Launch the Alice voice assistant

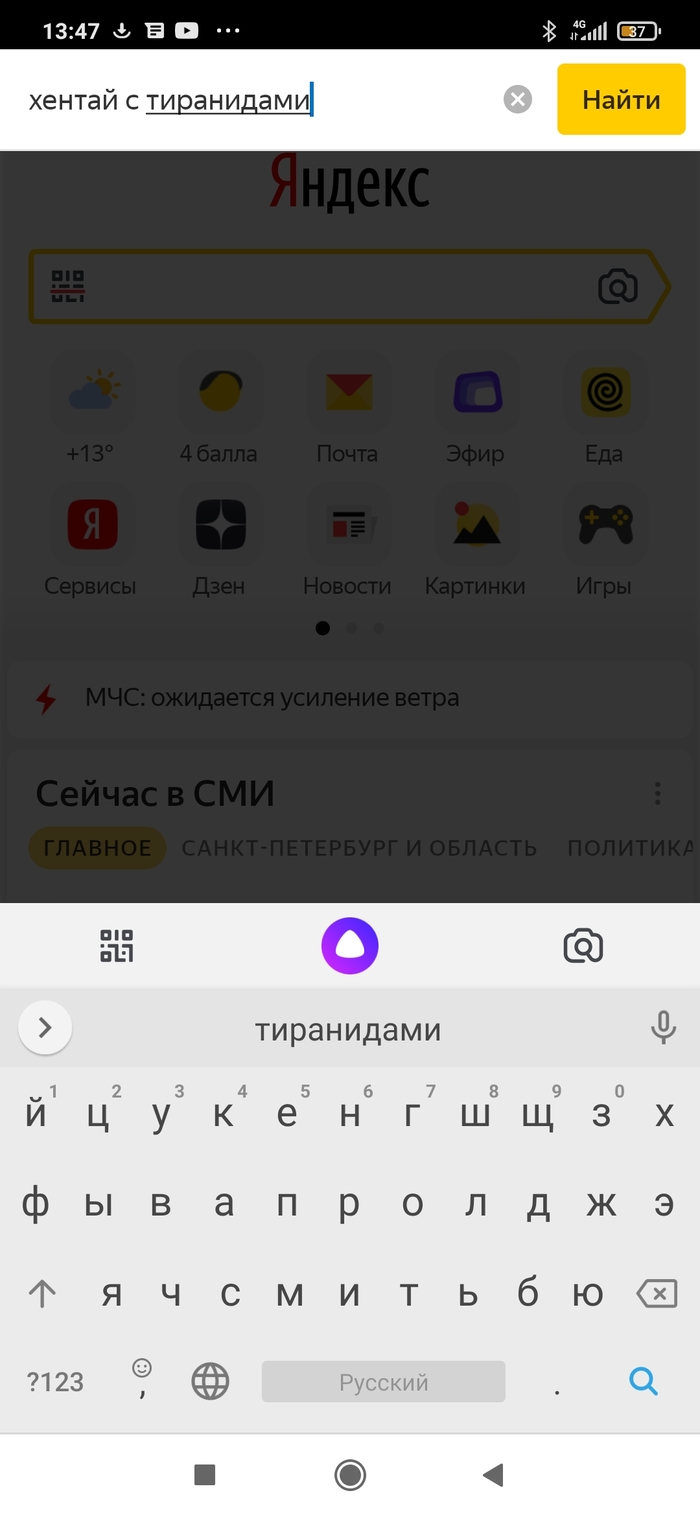349,946
